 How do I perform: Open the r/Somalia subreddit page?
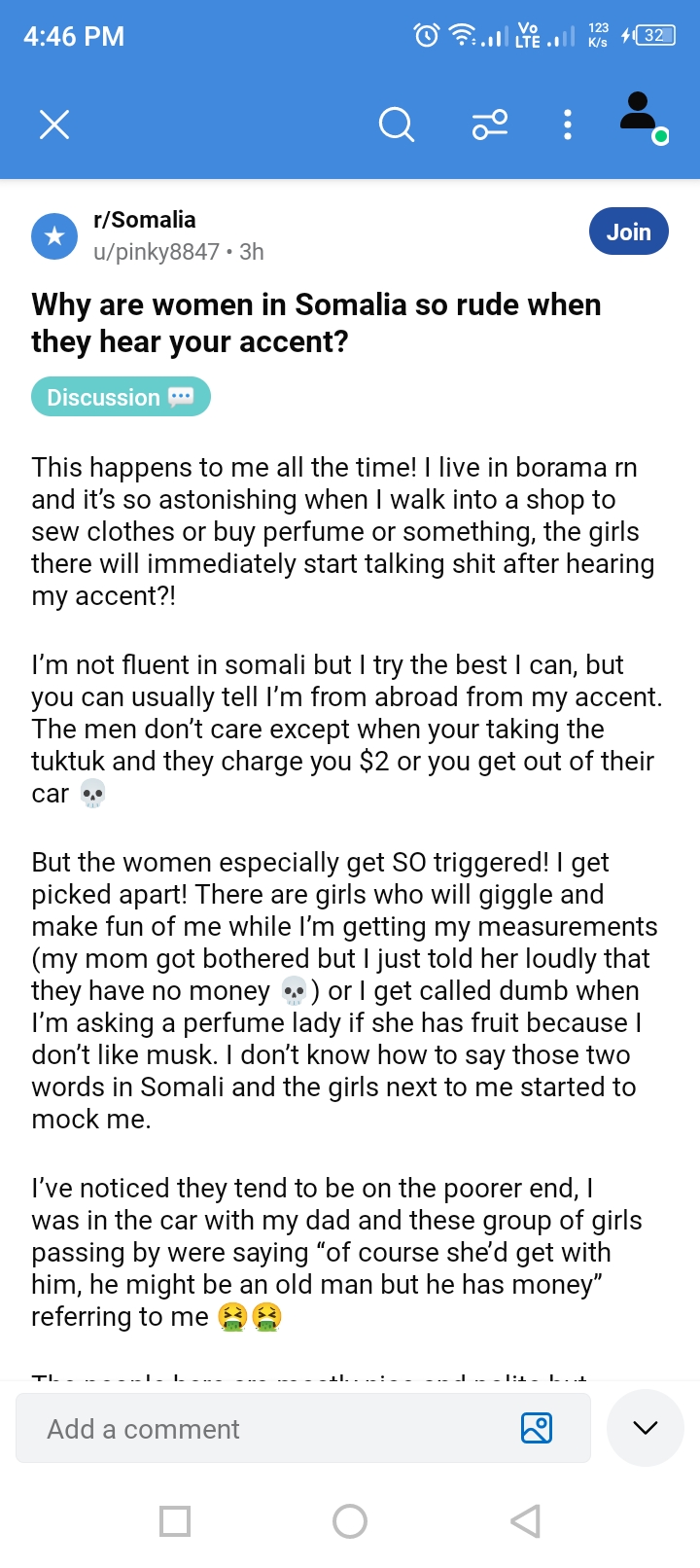point(145,220)
